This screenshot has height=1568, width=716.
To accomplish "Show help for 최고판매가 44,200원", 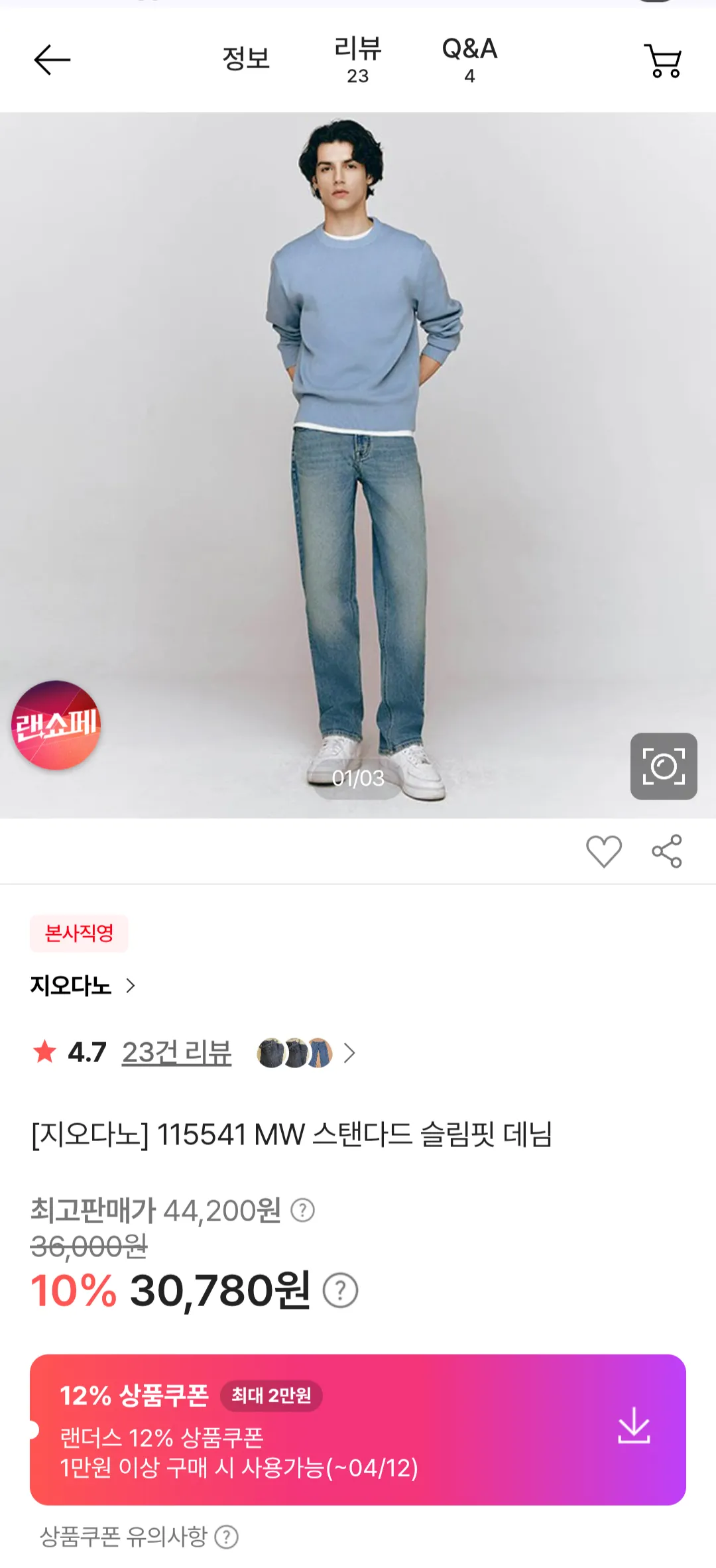I will click(x=303, y=1211).
